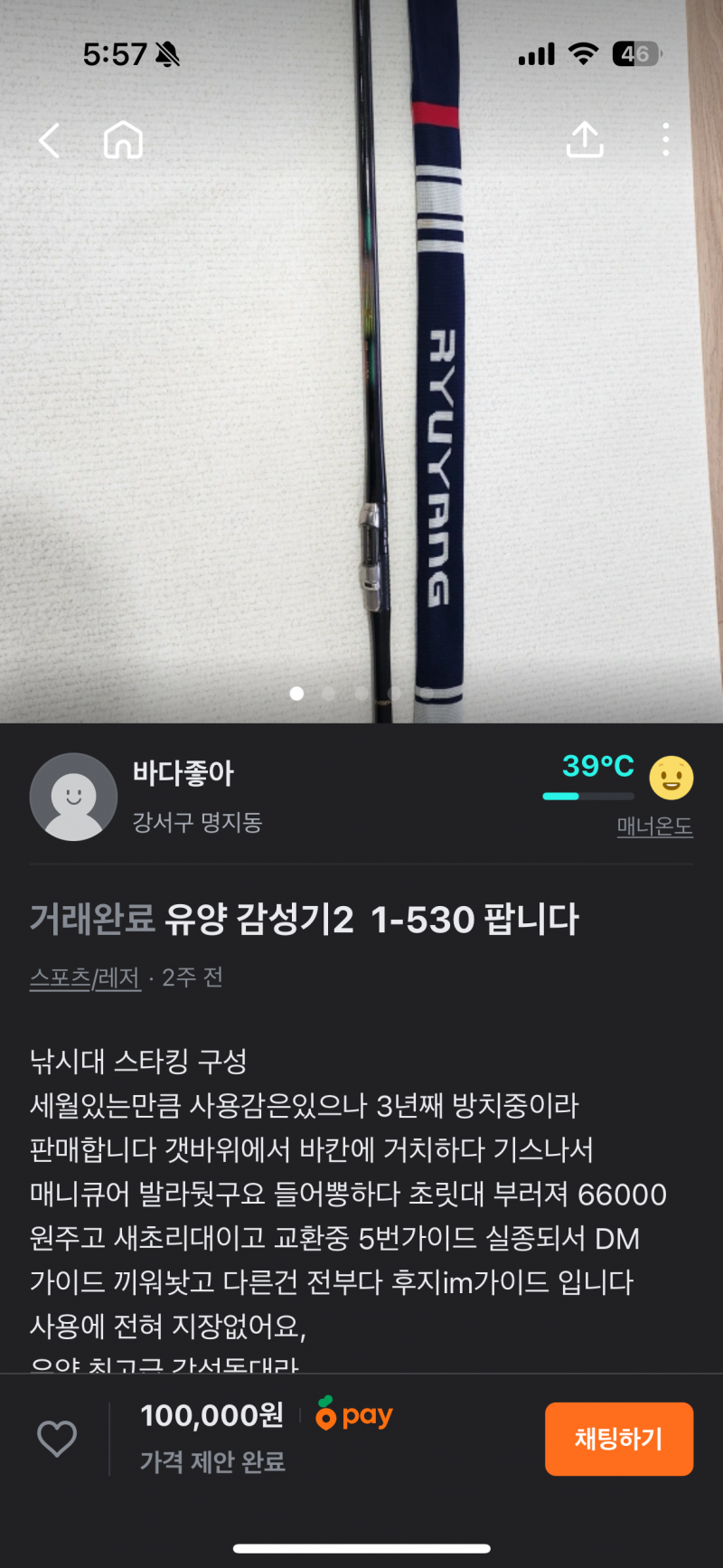Open the three-dot overflow menu

pyautogui.click(x=665, y=140)
